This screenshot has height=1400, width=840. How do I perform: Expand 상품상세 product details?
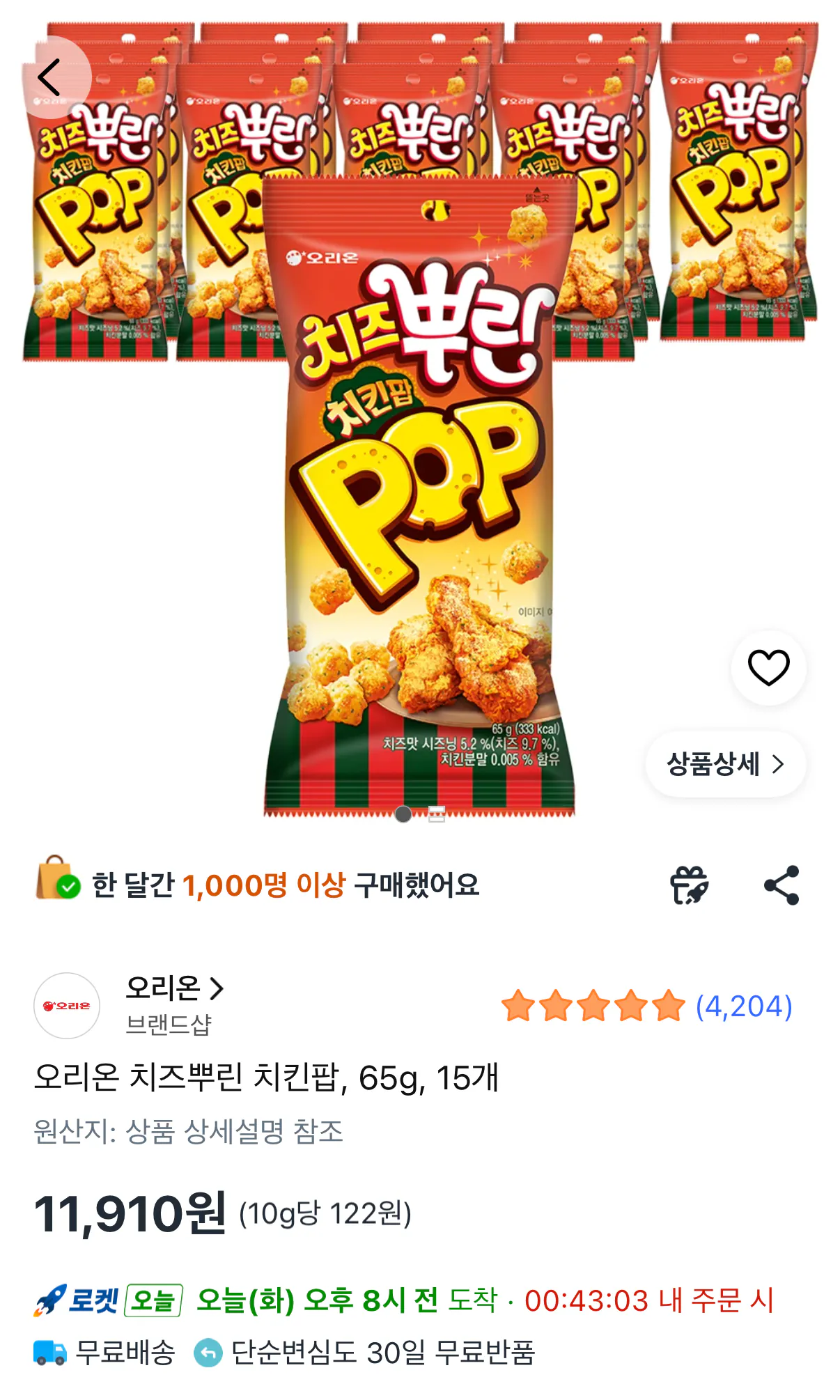point(726,763)
